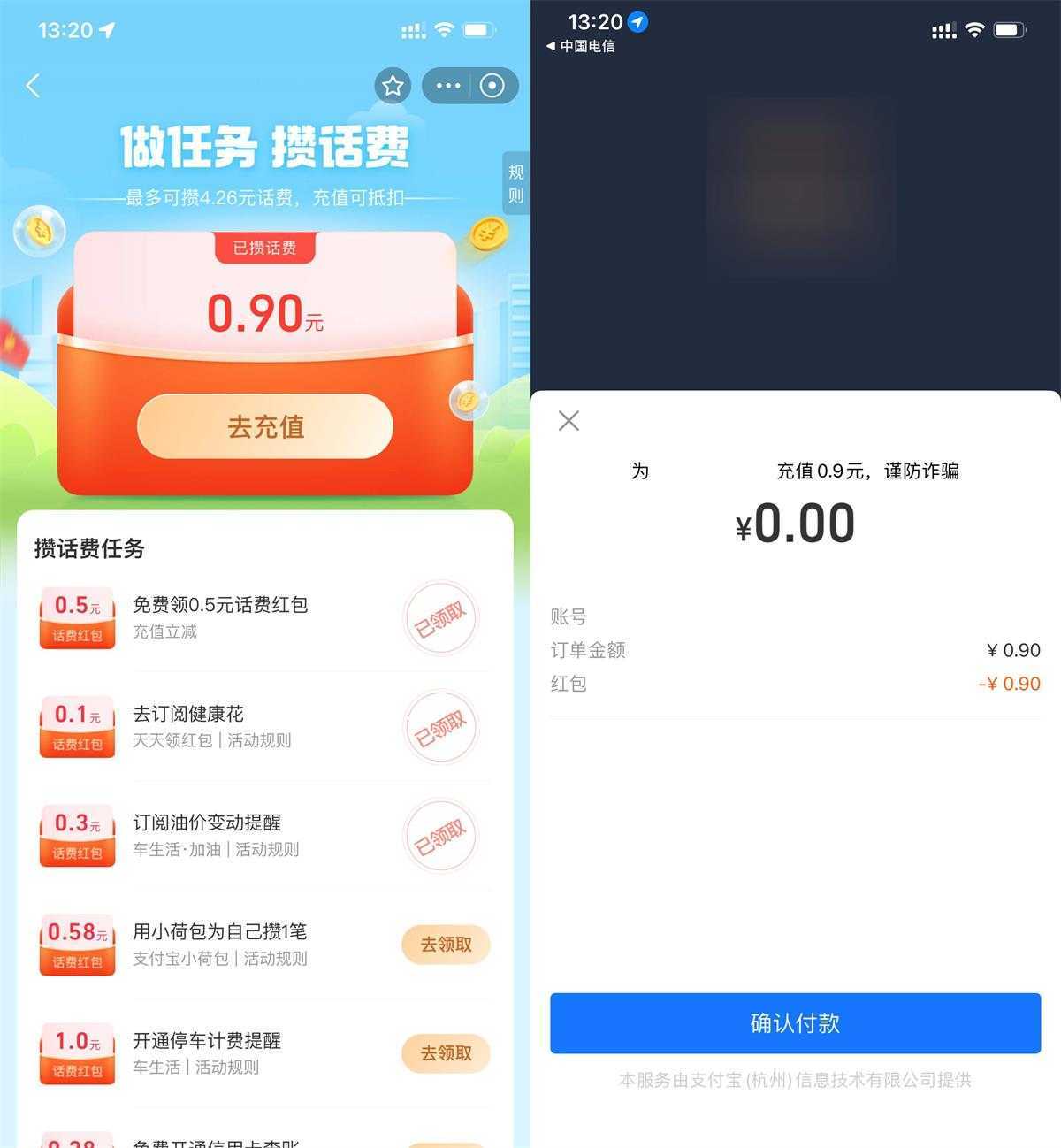Tap the 1.0元 话费红包 icon
Viewport: 1061px width, 1148px height.
77,1052
